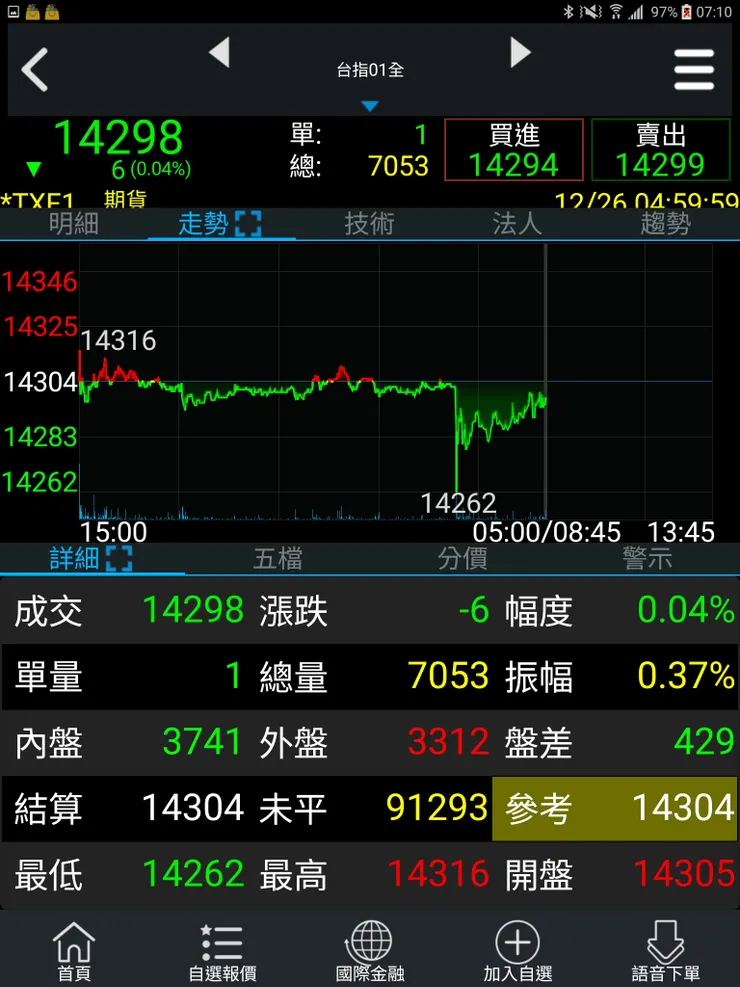
Task: Switch to the 五檔 tab
Action: pos(277,558)
